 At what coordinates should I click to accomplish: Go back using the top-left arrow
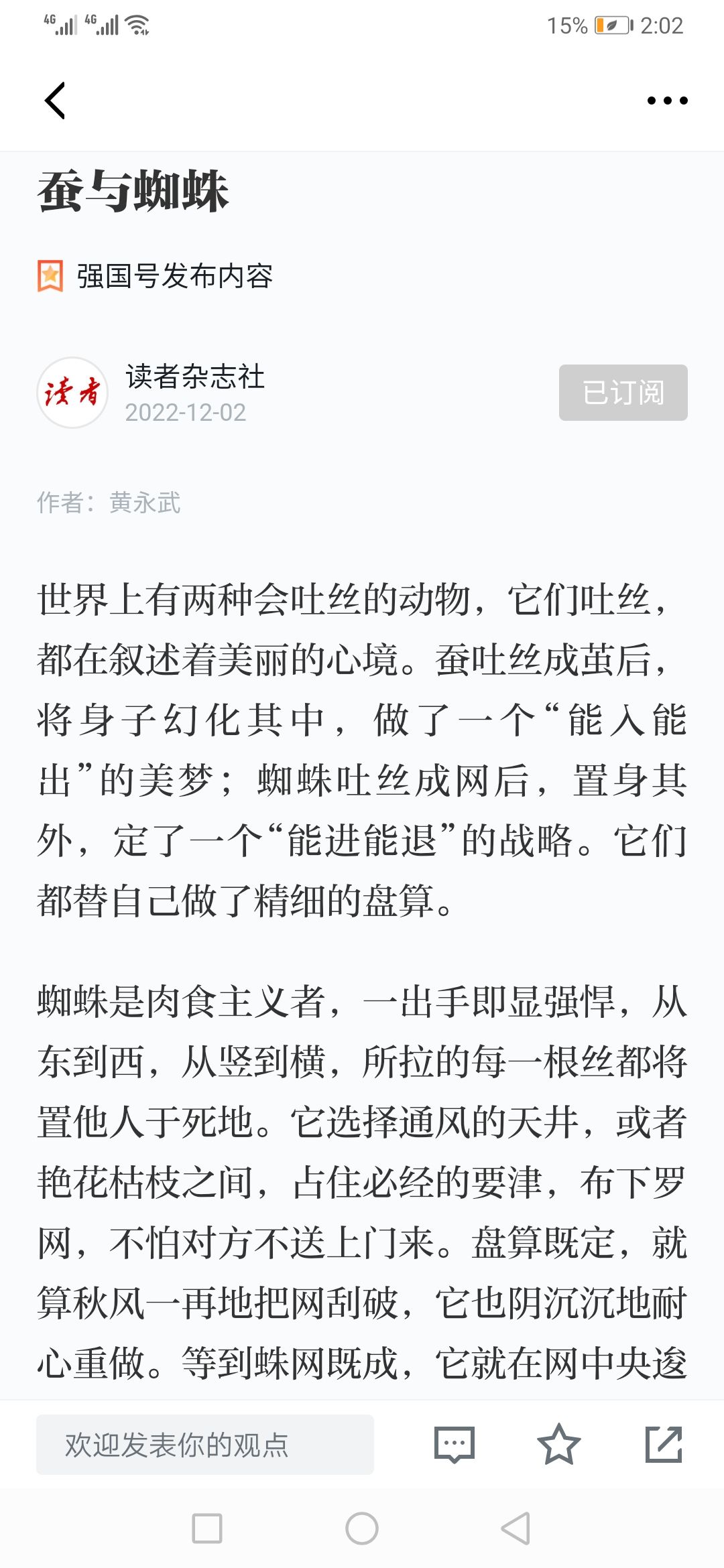[x=55, y=101]
